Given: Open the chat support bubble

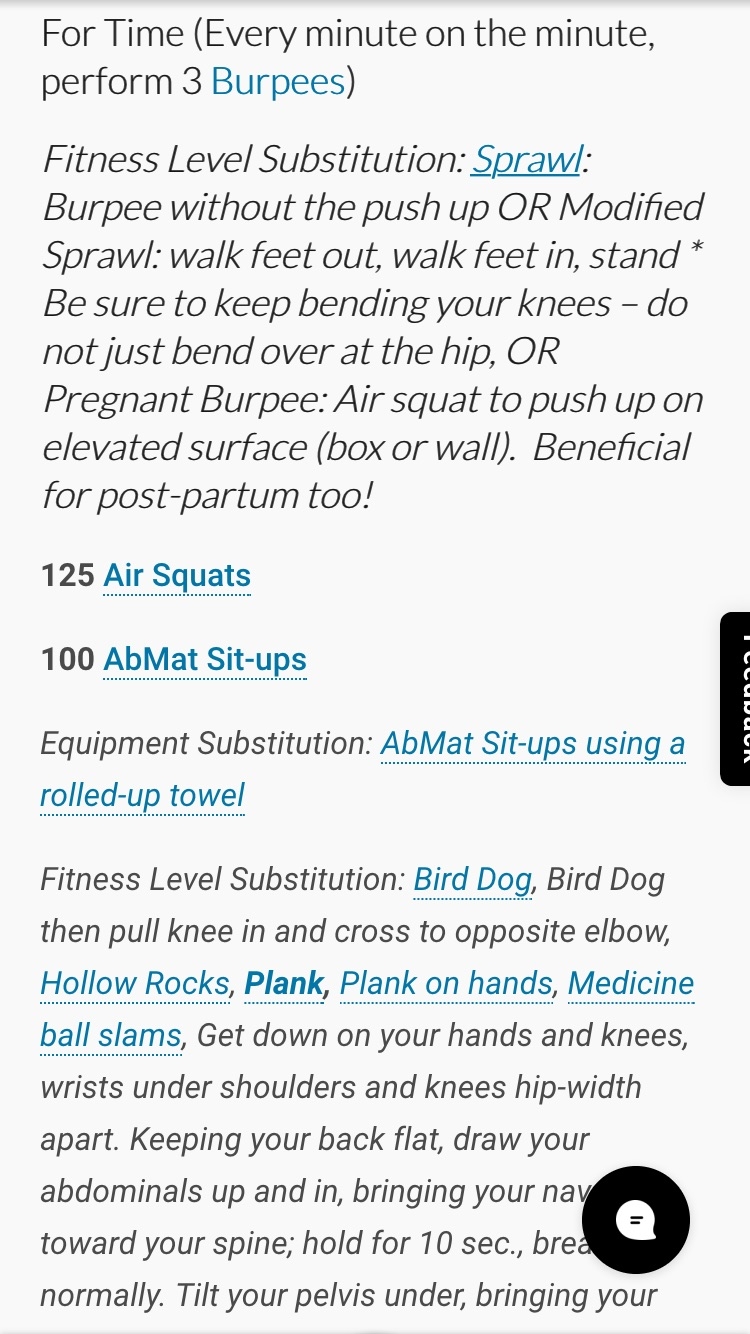Looking at the screenshot, I should tap(636, 1219).
